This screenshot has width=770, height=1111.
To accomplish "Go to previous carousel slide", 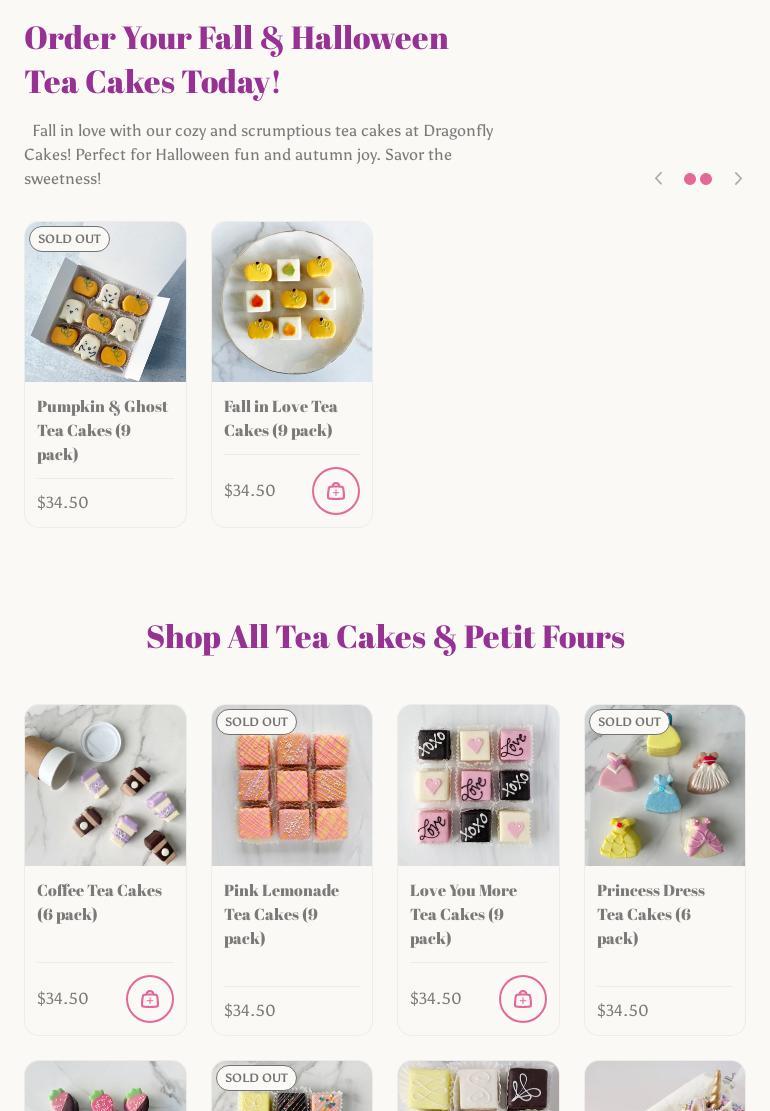I will (658, 179).
